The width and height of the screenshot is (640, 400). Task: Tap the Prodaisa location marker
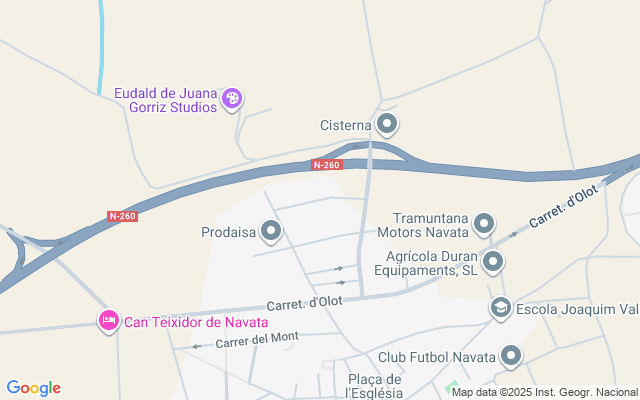[271, 232]
